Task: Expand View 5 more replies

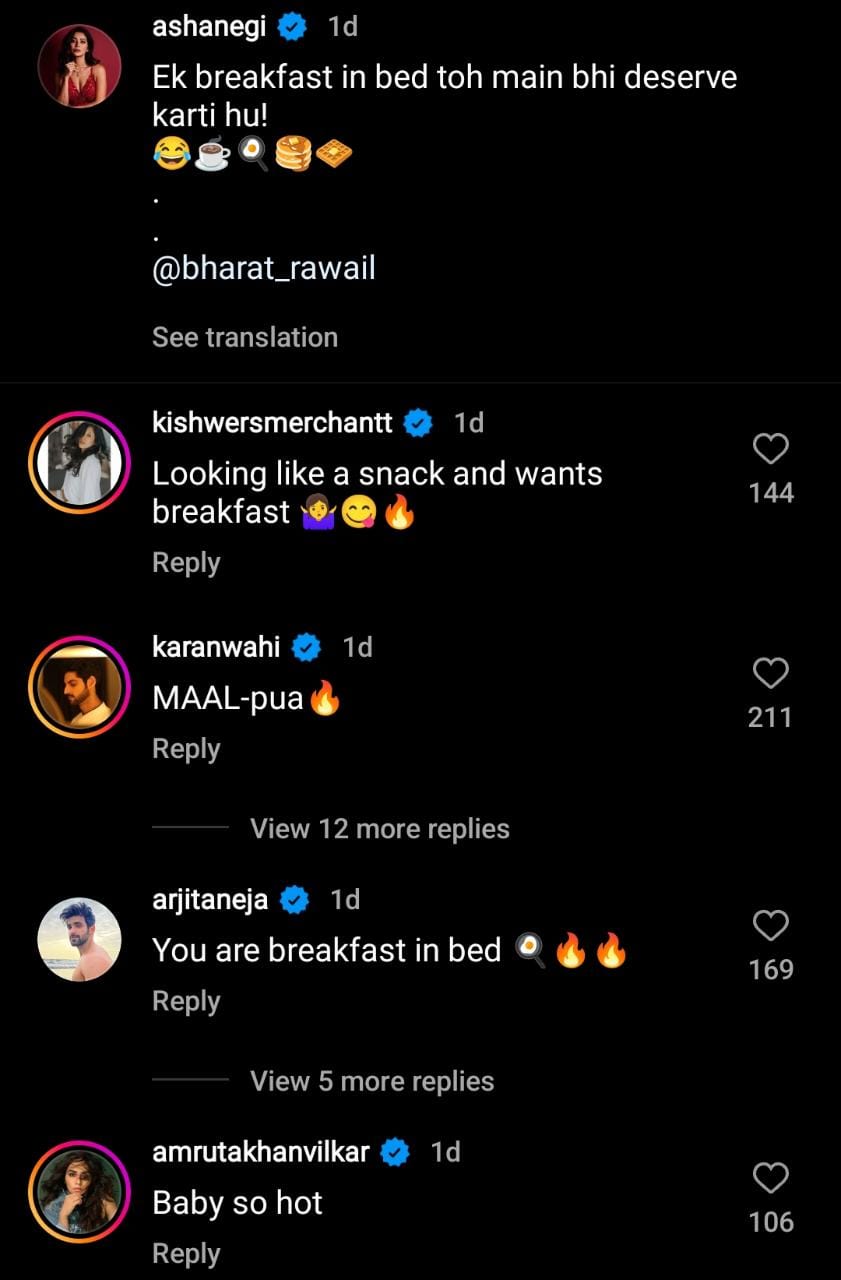Action: click(371, 1081)
